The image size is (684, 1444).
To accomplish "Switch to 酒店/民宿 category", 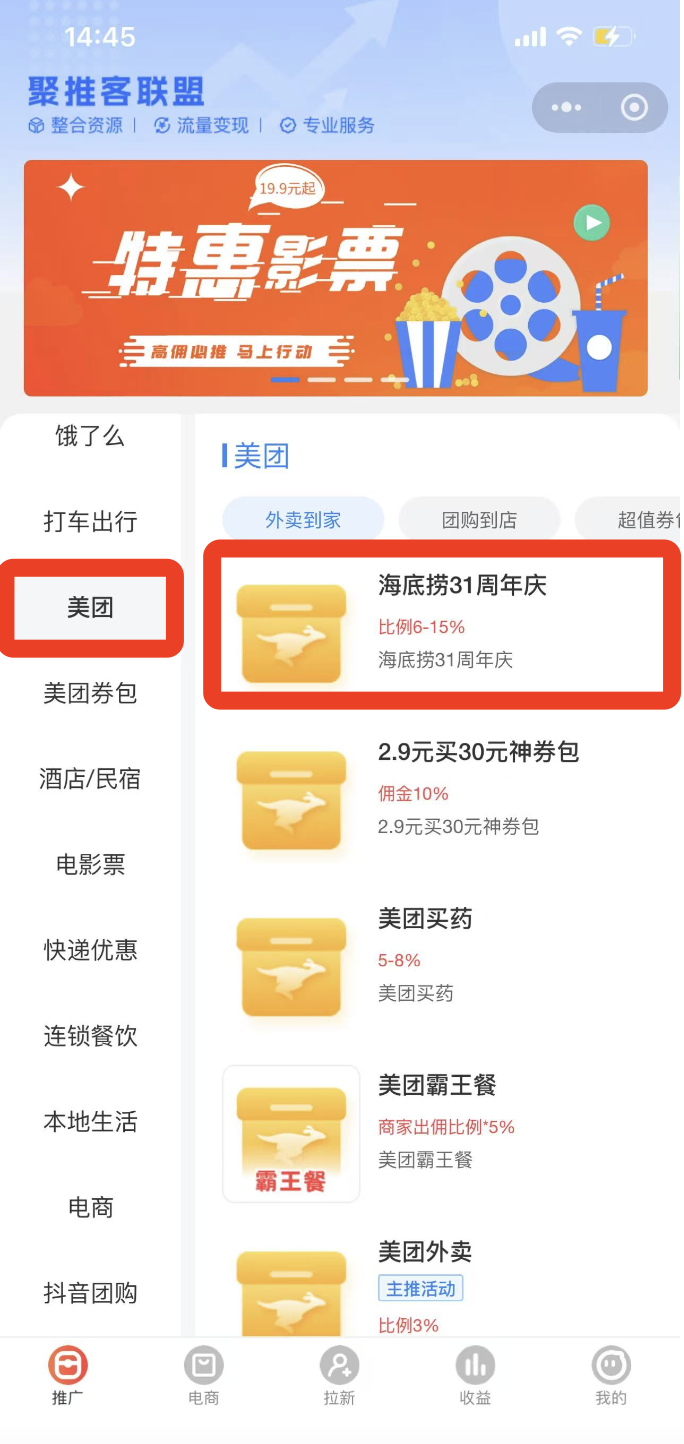I will pyautogui.click(x=90, y=779).
